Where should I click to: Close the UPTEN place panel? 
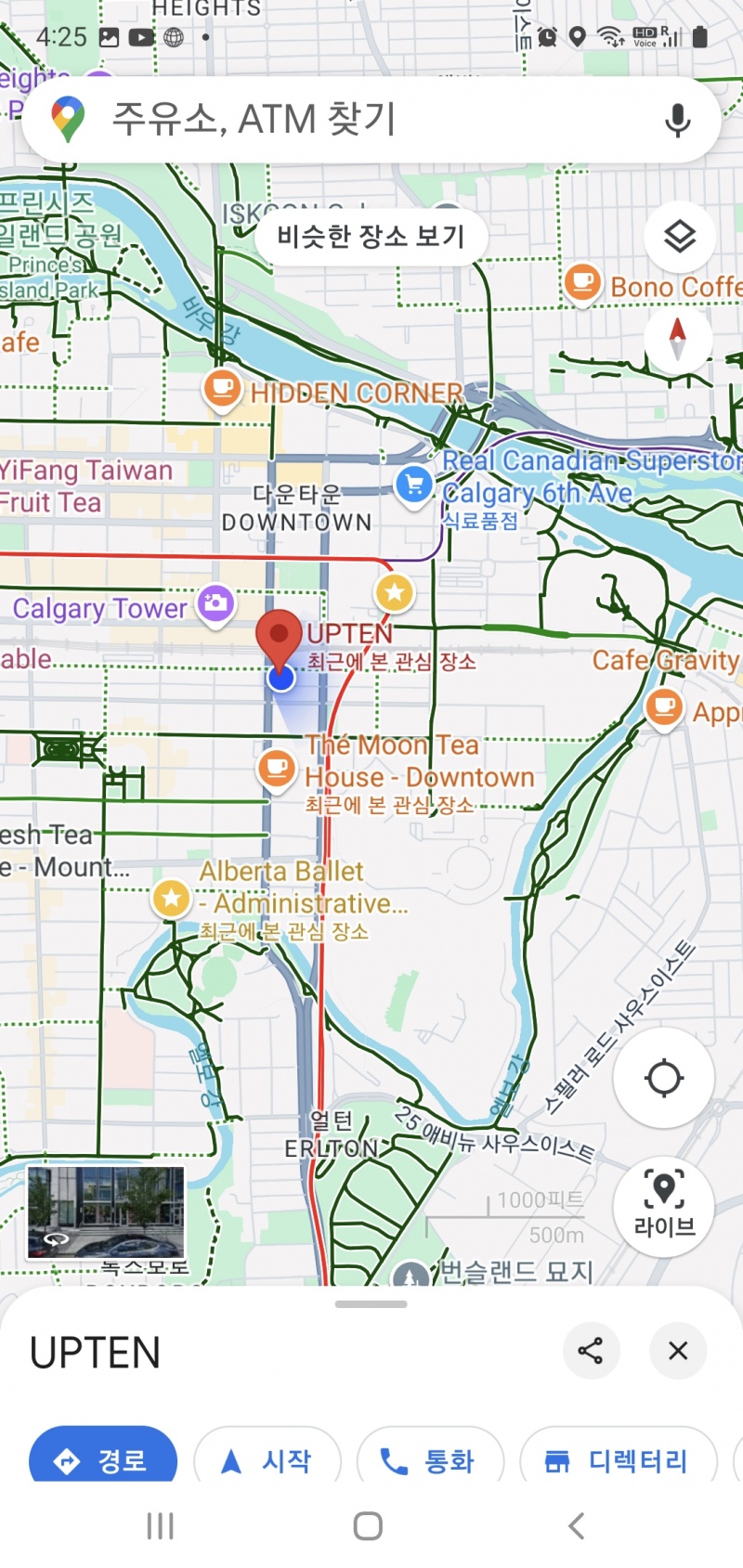(678, 1350)
